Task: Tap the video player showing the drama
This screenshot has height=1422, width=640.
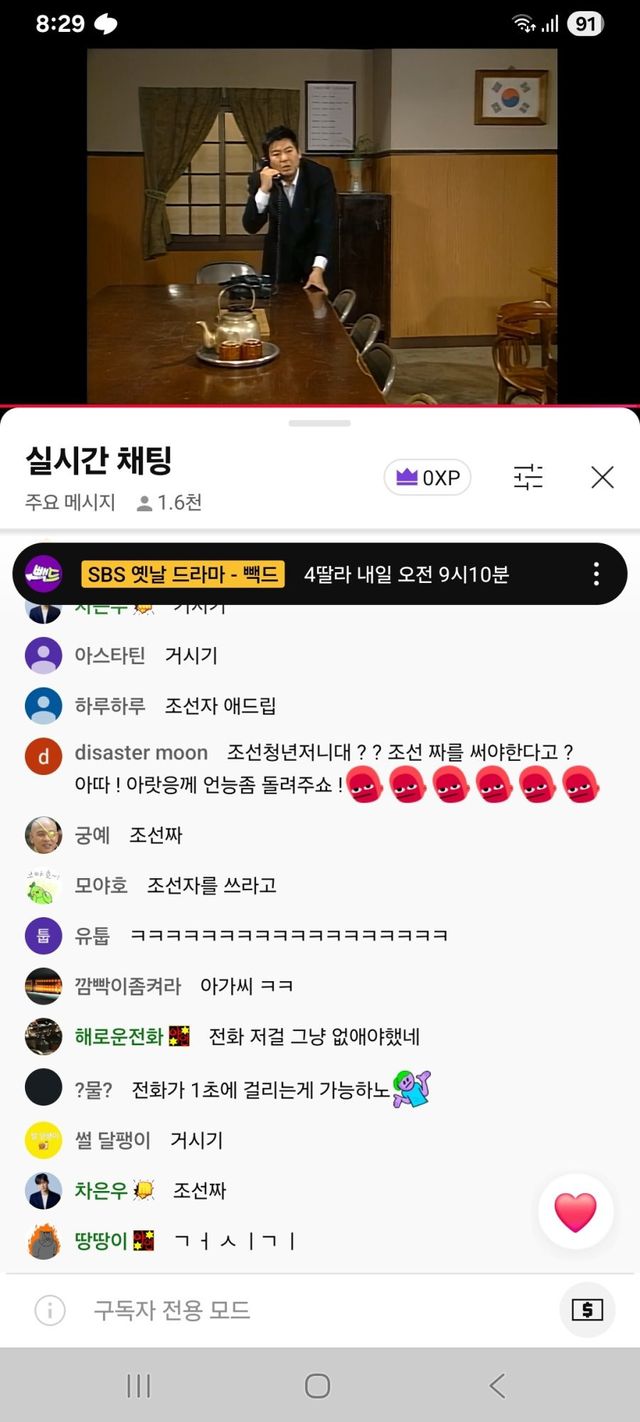Action: (320, 226)
